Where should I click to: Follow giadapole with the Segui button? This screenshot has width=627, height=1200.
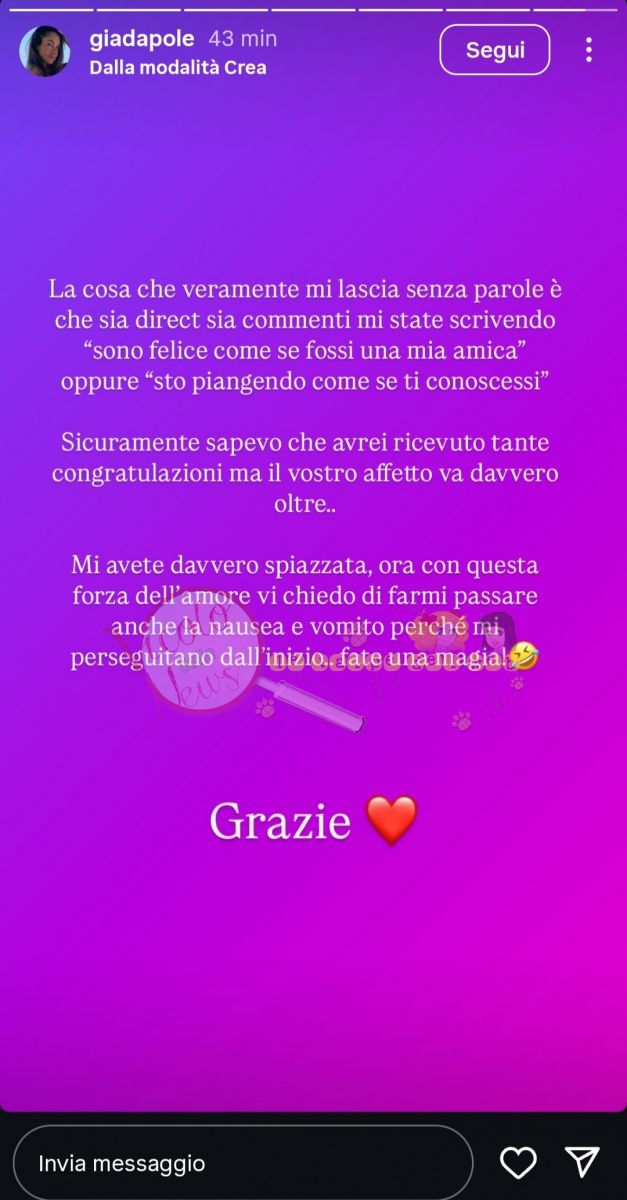[495, 50]
